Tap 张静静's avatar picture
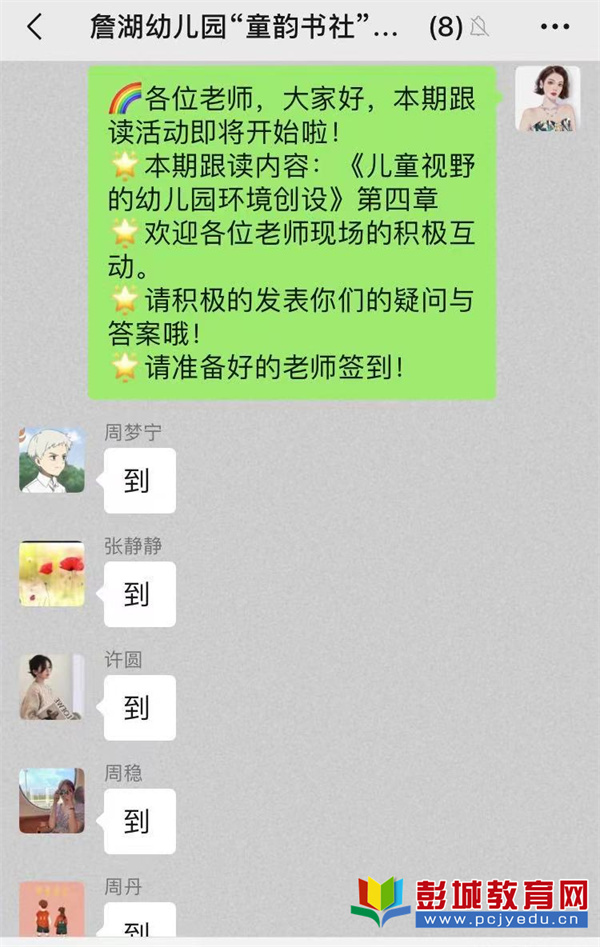The width and height of the screenshot is (600, 947). [x=52, y=574]
